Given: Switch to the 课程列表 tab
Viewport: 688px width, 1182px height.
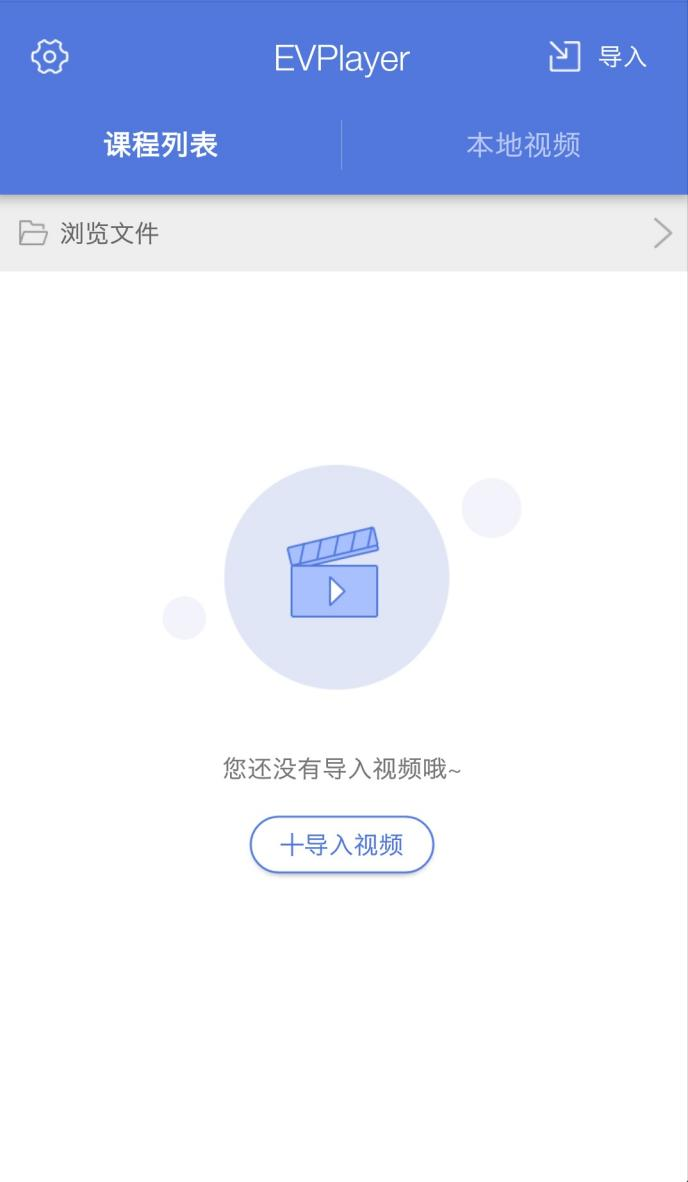Looking at the screenshot, I should pos(161,145).
